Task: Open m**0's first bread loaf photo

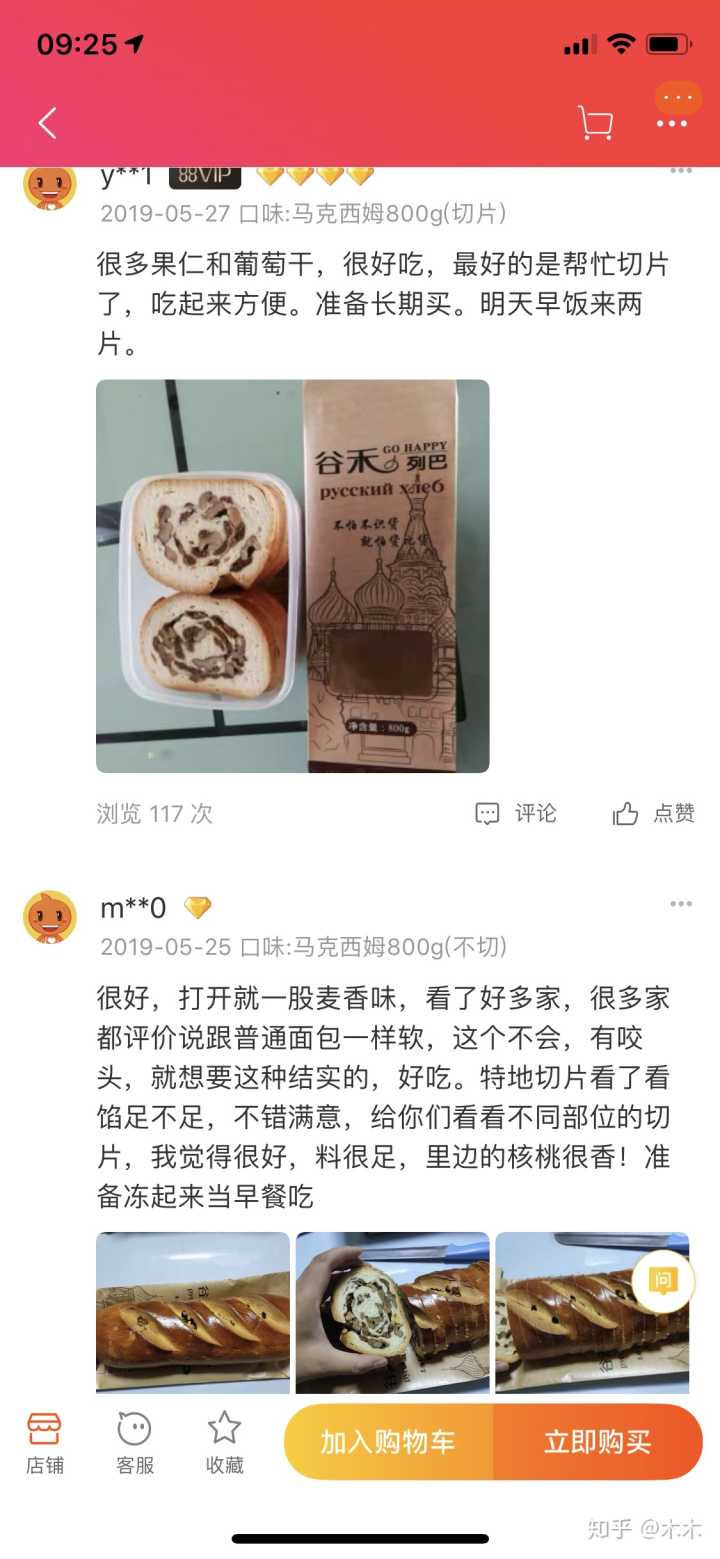Action: click(193, 1312)
